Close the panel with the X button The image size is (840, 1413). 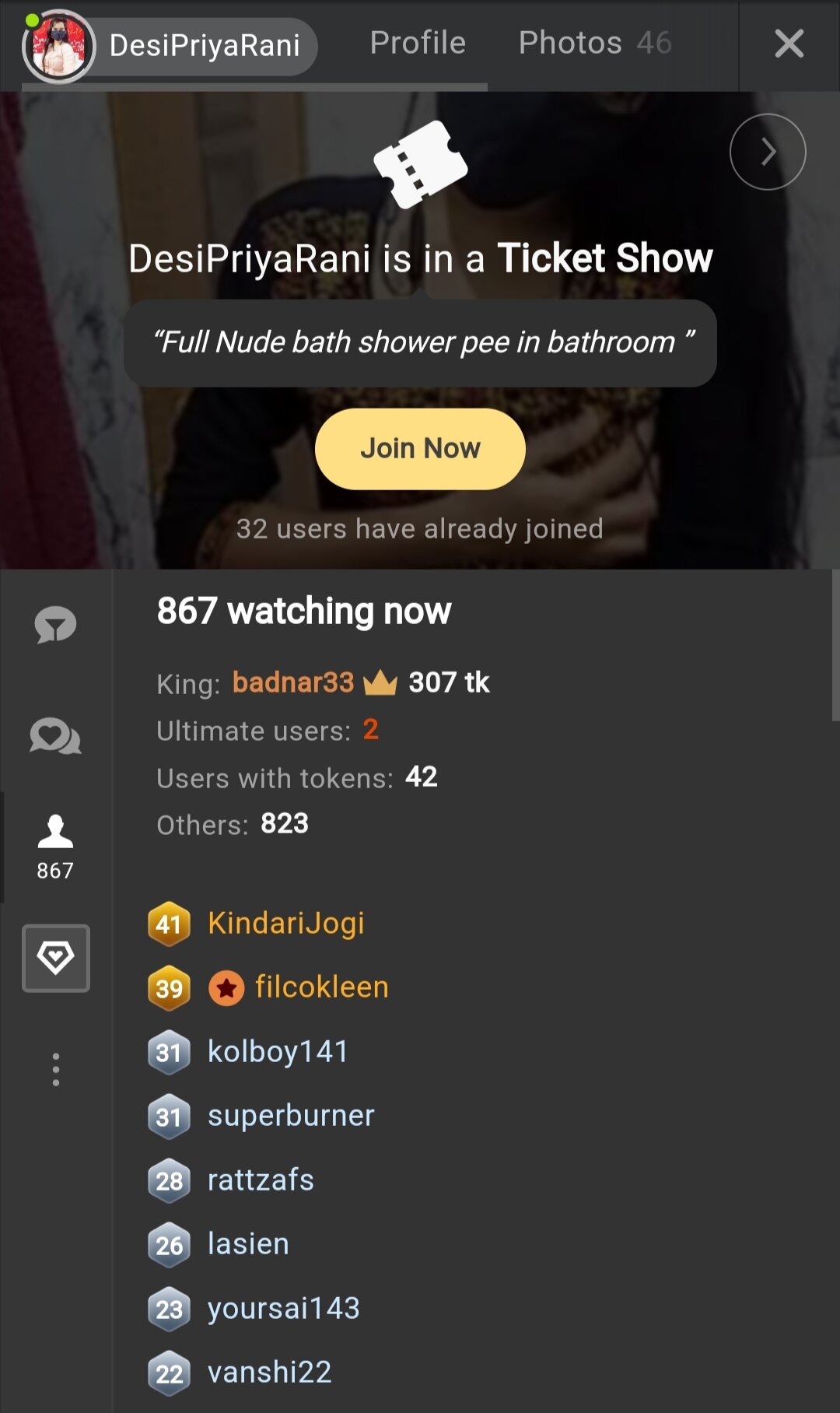(x=789, y=44)
